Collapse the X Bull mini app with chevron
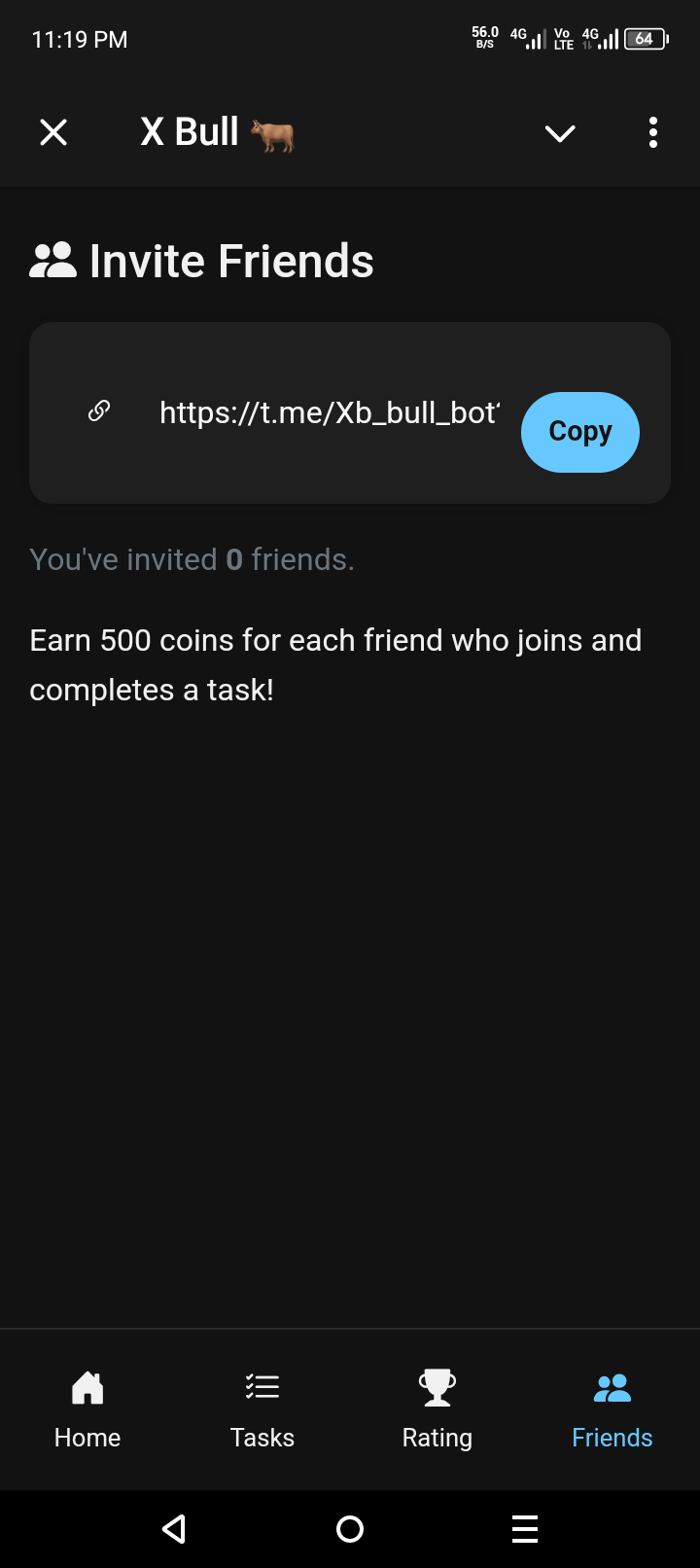Image resolution: width=700 pixels, height=1568 pixels. click(559, 132)
